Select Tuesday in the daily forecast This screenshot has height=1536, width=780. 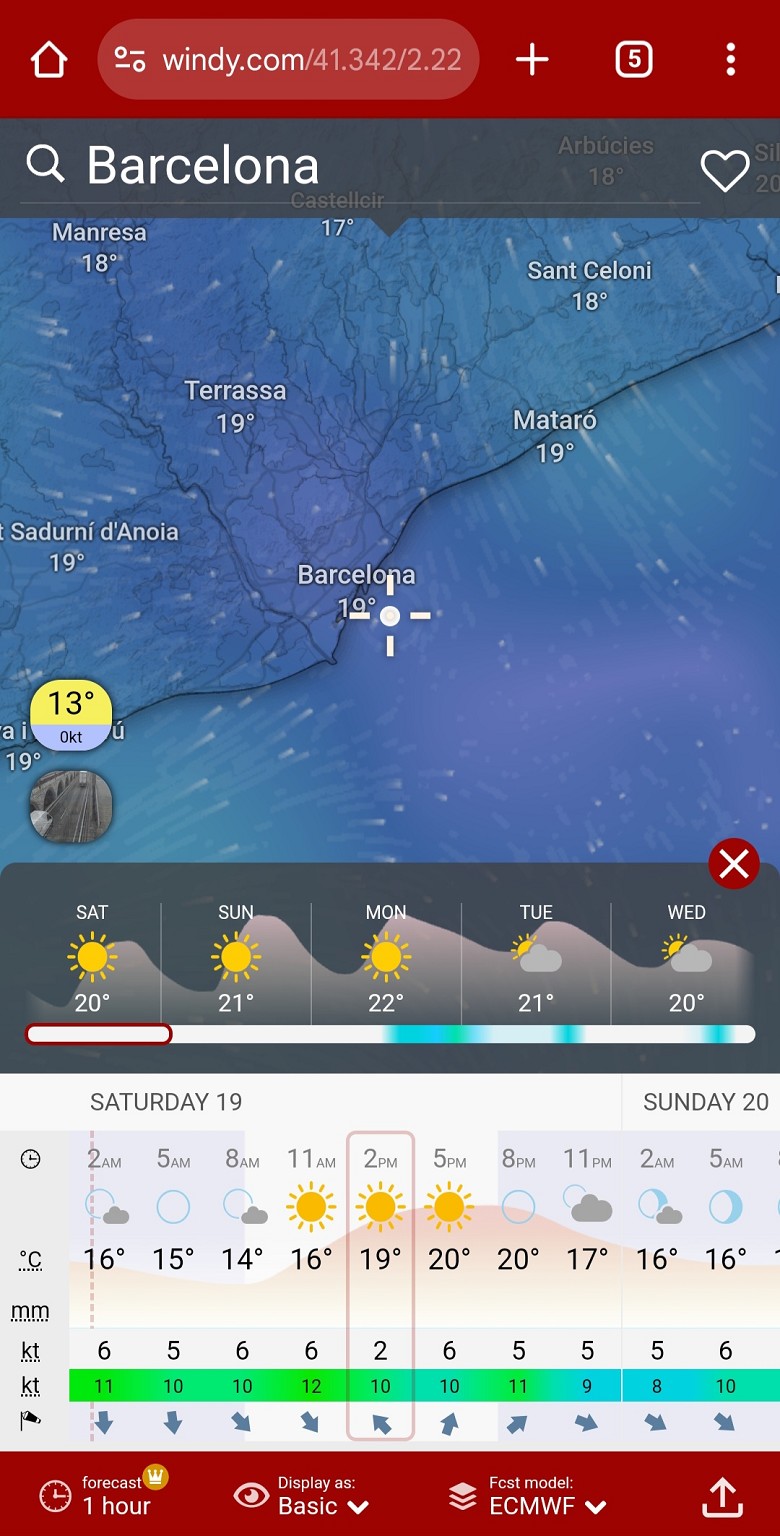(536, 958)
